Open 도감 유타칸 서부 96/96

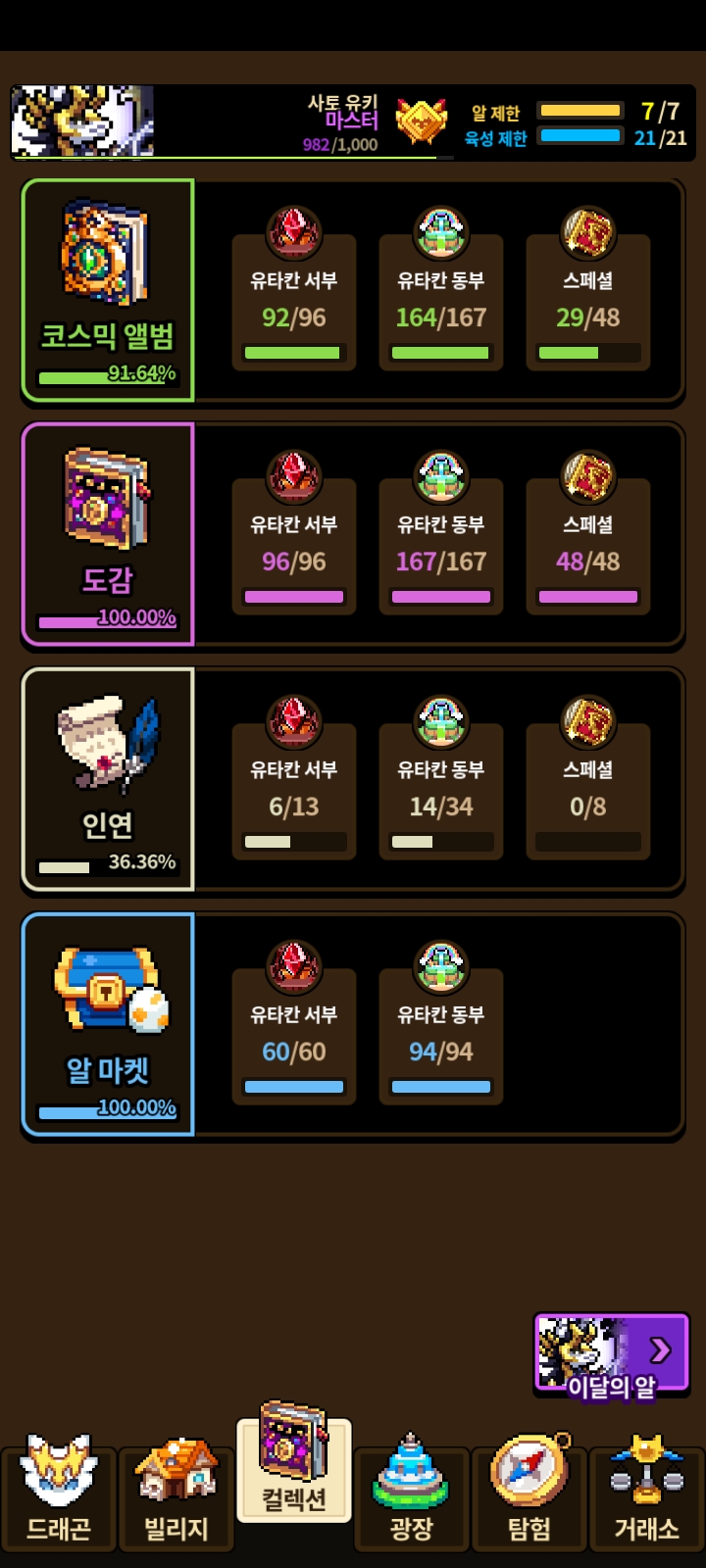click(294, 544)
